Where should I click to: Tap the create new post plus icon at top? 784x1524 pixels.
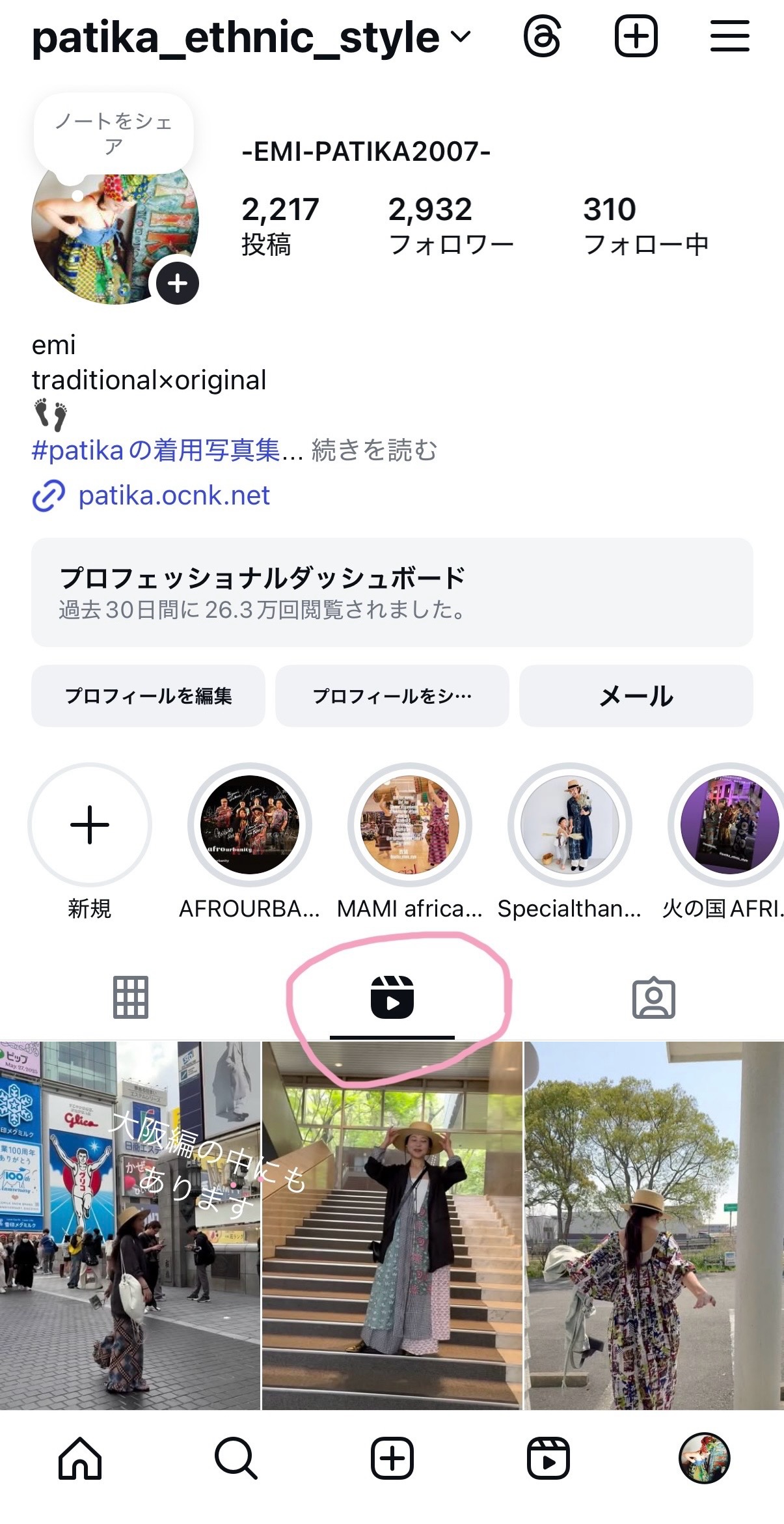coord(636,36)
